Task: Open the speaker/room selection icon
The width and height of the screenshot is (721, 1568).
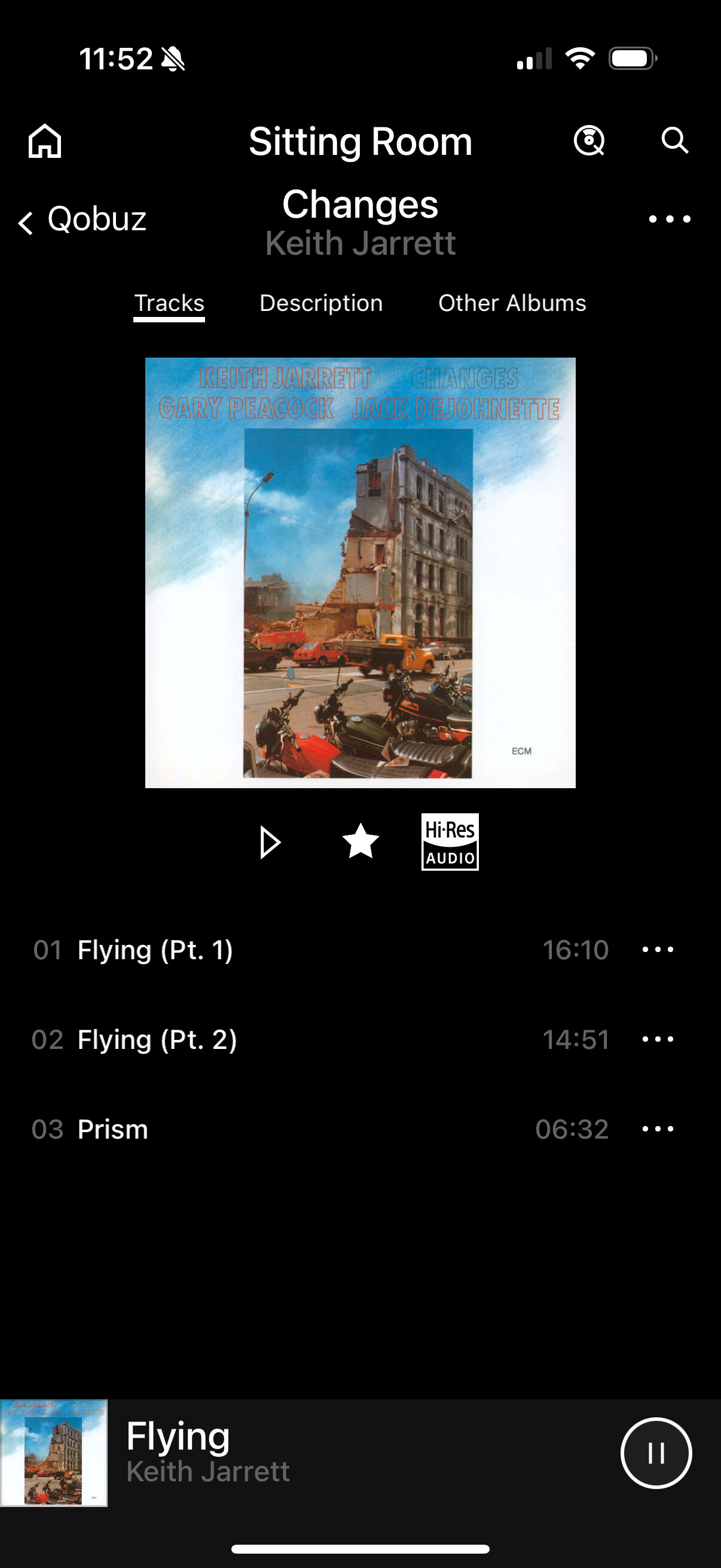Action: (588, 141)
